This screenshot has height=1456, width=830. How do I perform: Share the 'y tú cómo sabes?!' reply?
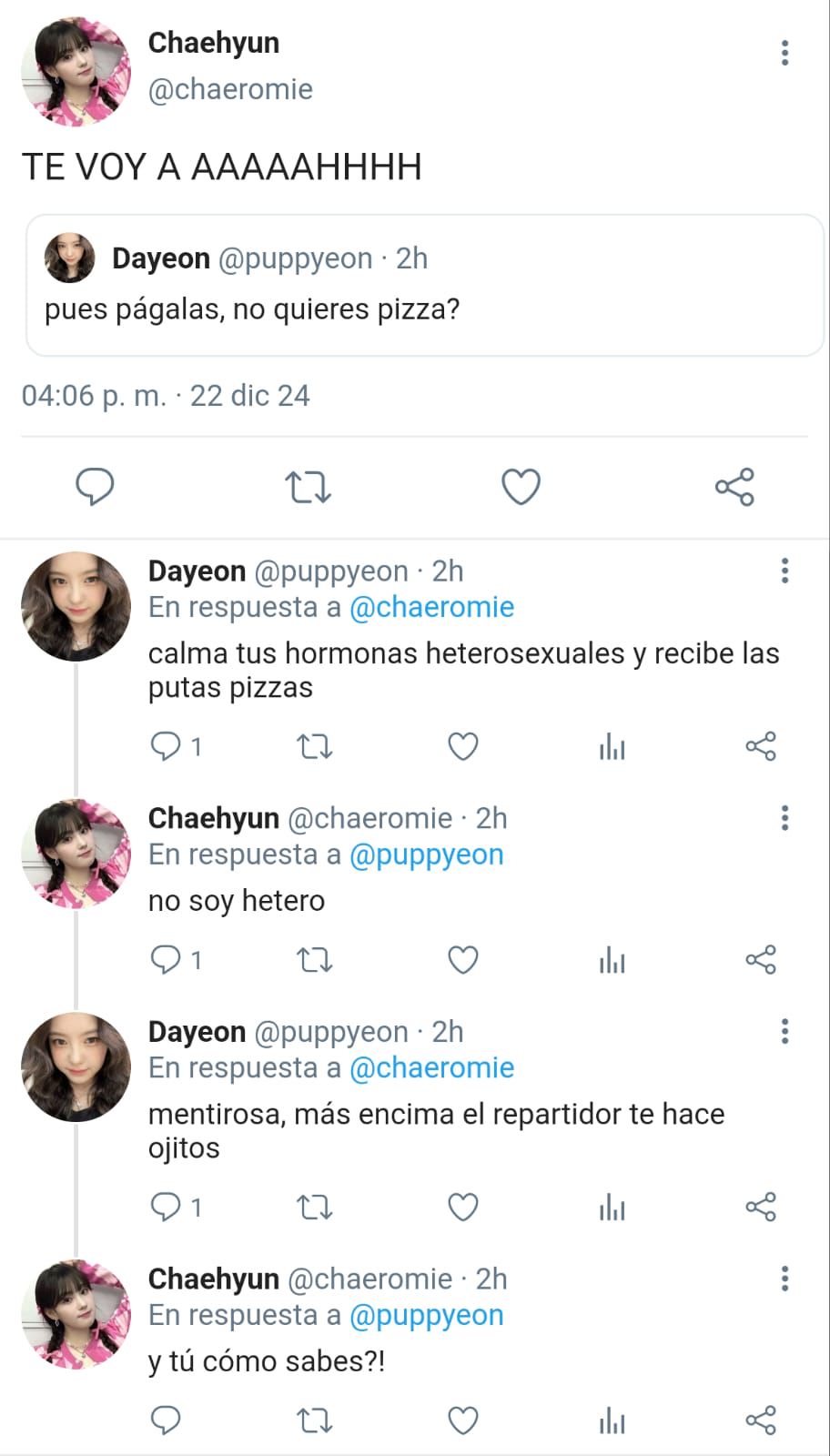760,1421
